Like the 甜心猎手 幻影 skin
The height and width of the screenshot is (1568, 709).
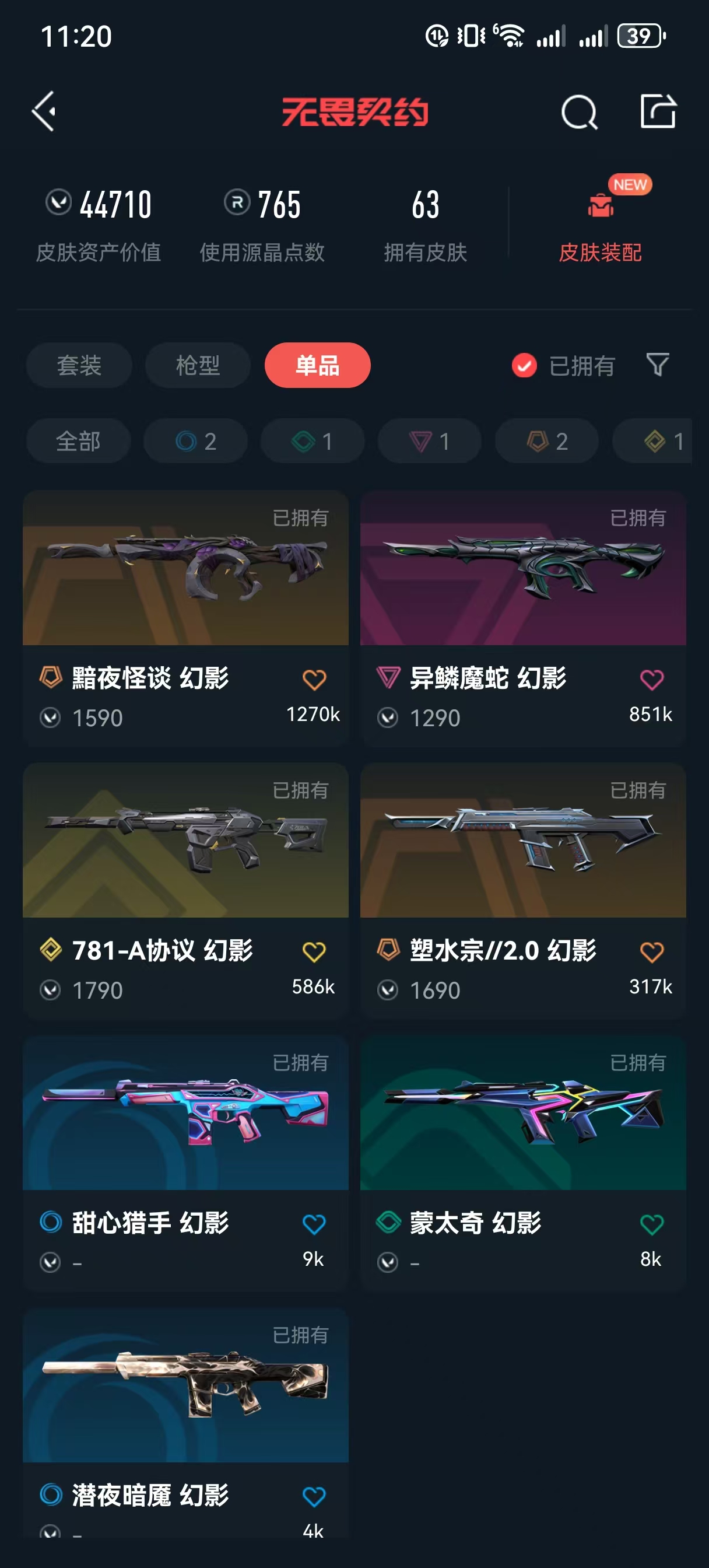[314, 1224]
